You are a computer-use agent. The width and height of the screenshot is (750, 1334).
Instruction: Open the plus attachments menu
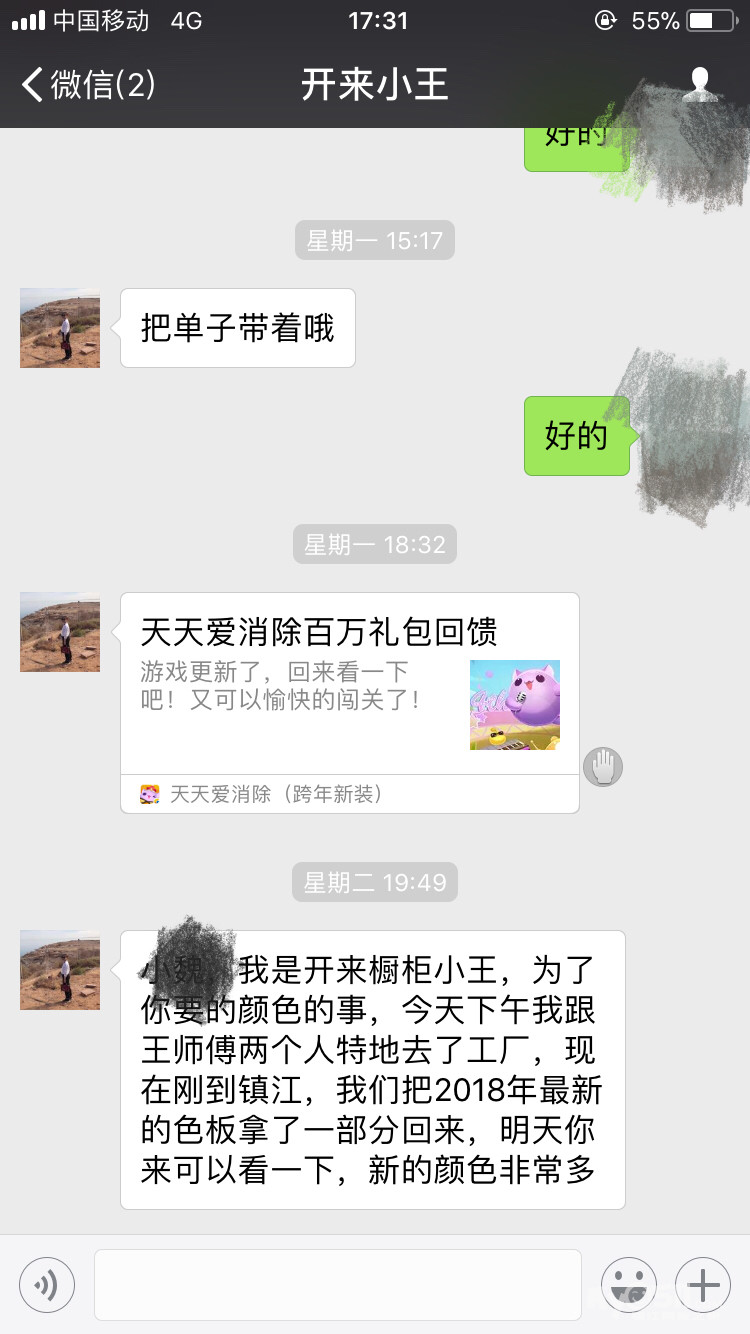[x=703, y=1285]
